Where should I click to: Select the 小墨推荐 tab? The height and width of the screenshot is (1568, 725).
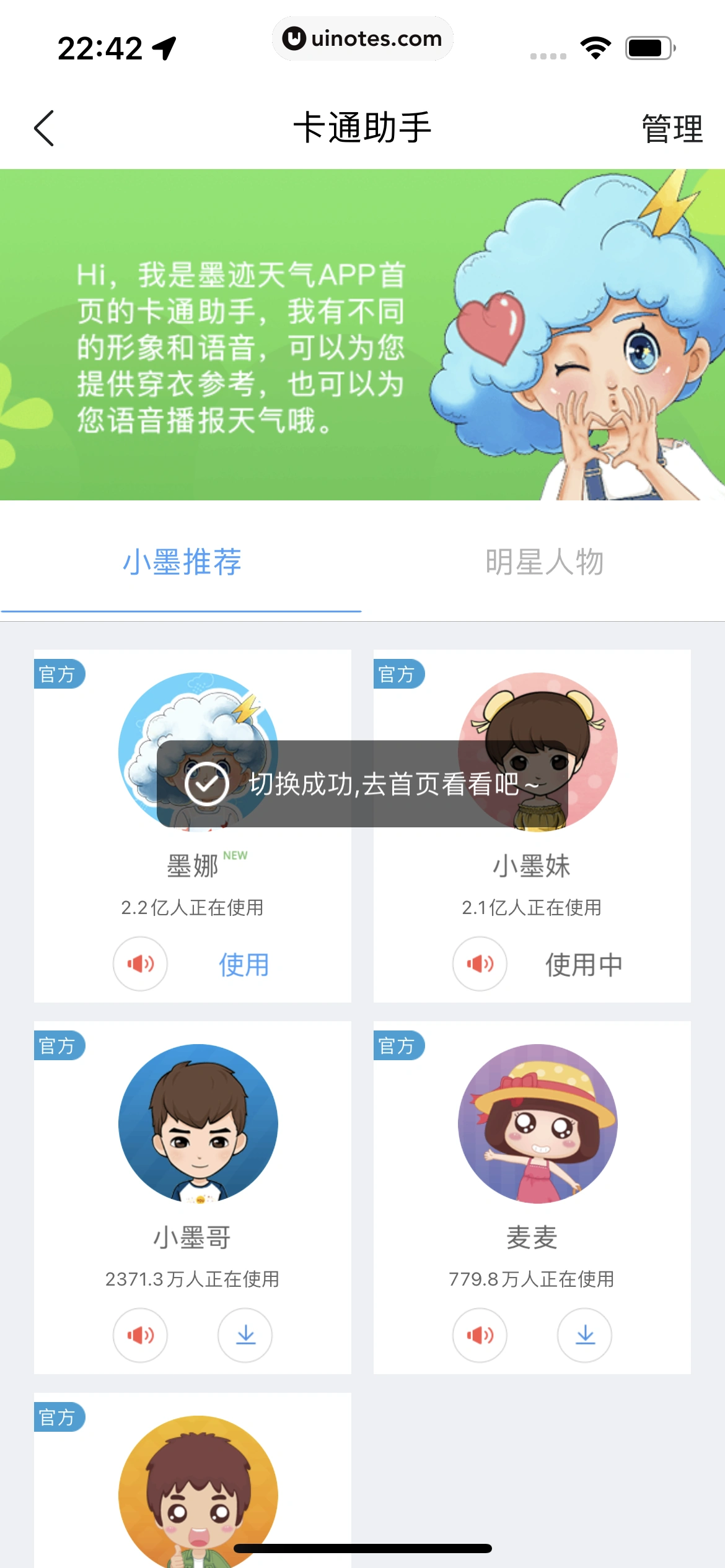tap(182, 562)
